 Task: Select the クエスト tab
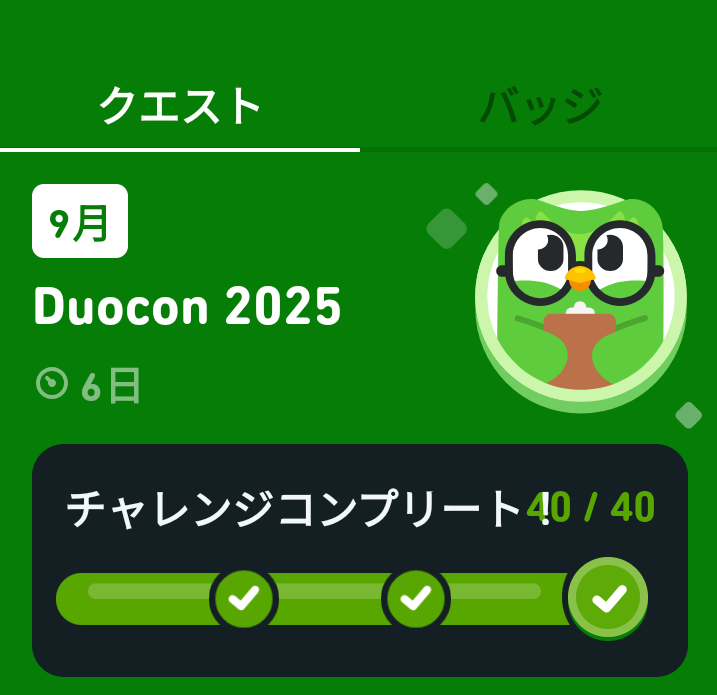point(180,106)
